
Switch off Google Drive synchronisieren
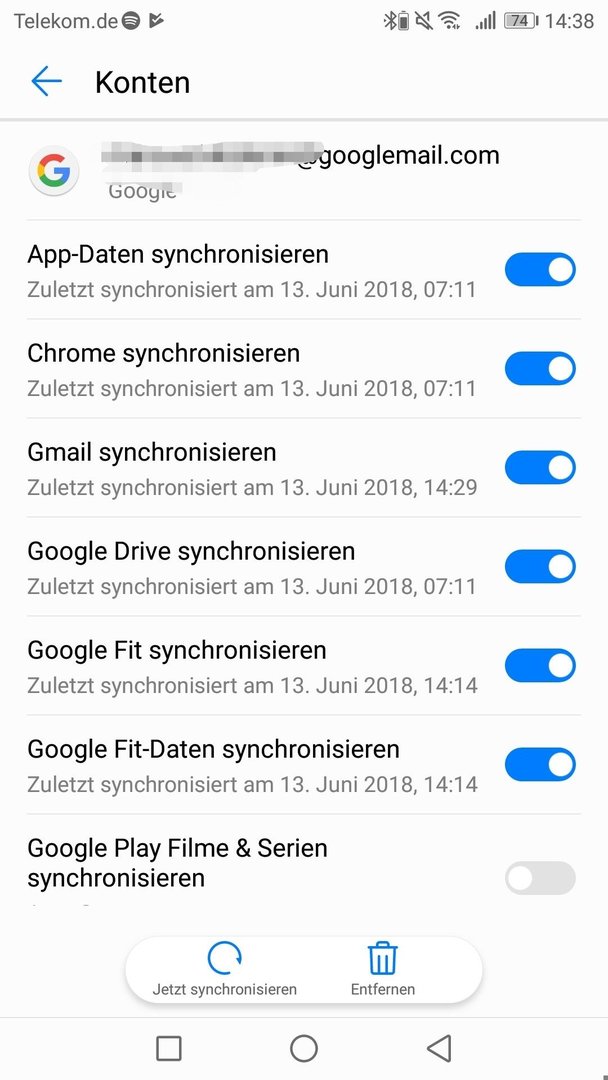tap(540, 566)
